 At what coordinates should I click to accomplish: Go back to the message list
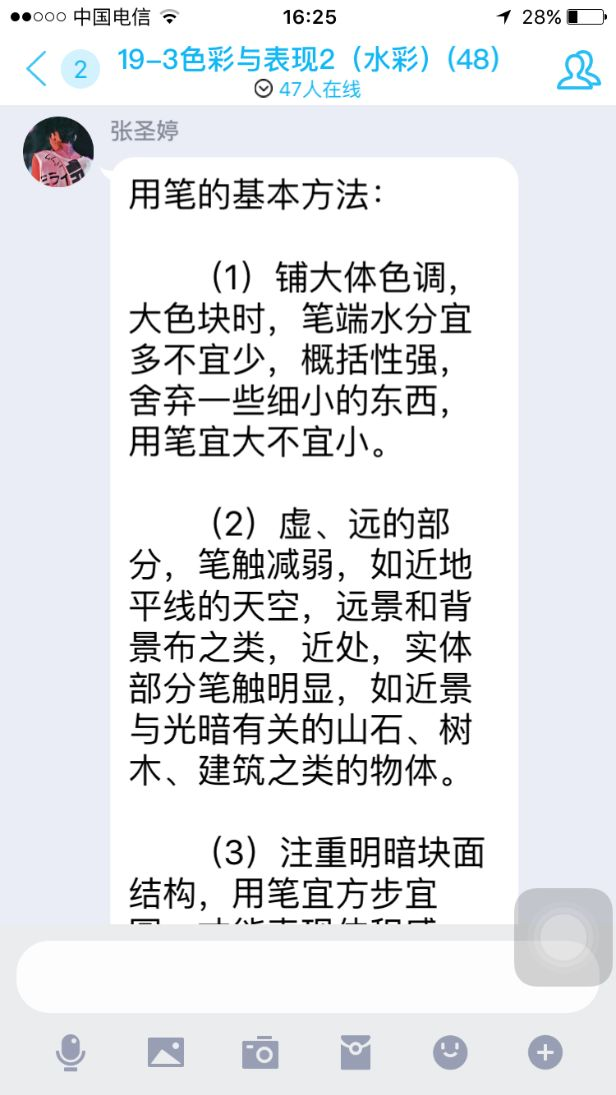(x=38, y=69)
